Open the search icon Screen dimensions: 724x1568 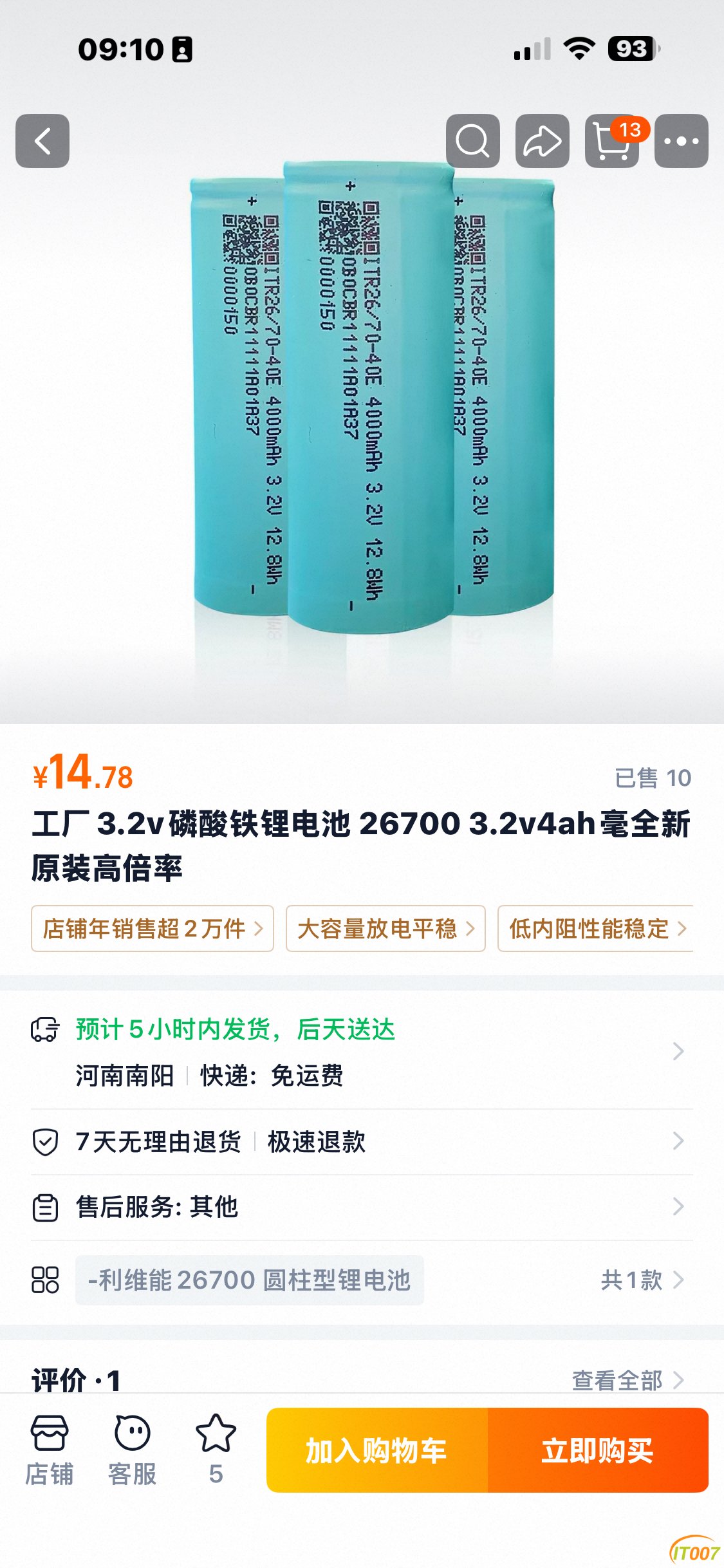point(473,141)
